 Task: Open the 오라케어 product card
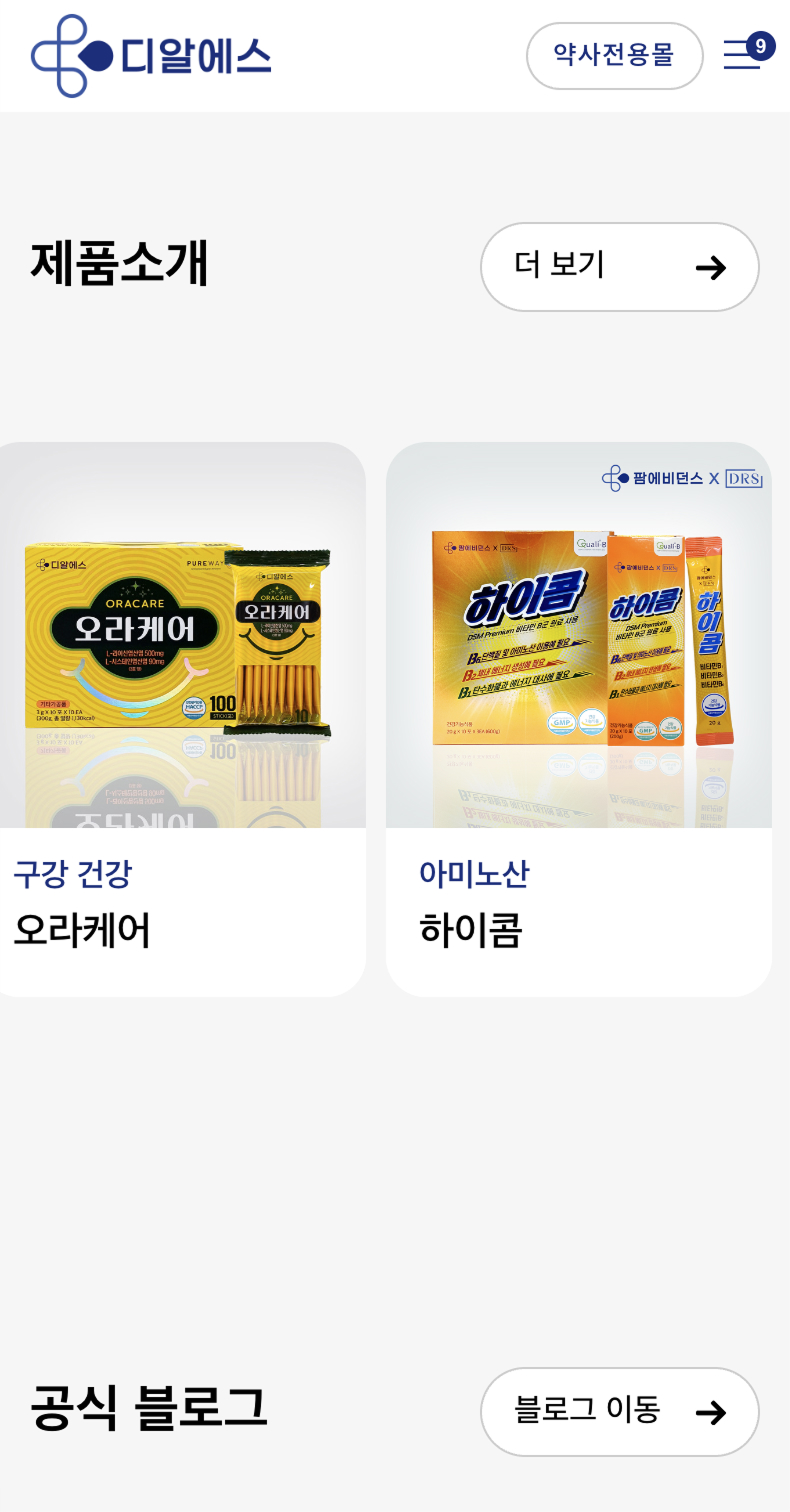pyautogui.click(x=178, y=718)
